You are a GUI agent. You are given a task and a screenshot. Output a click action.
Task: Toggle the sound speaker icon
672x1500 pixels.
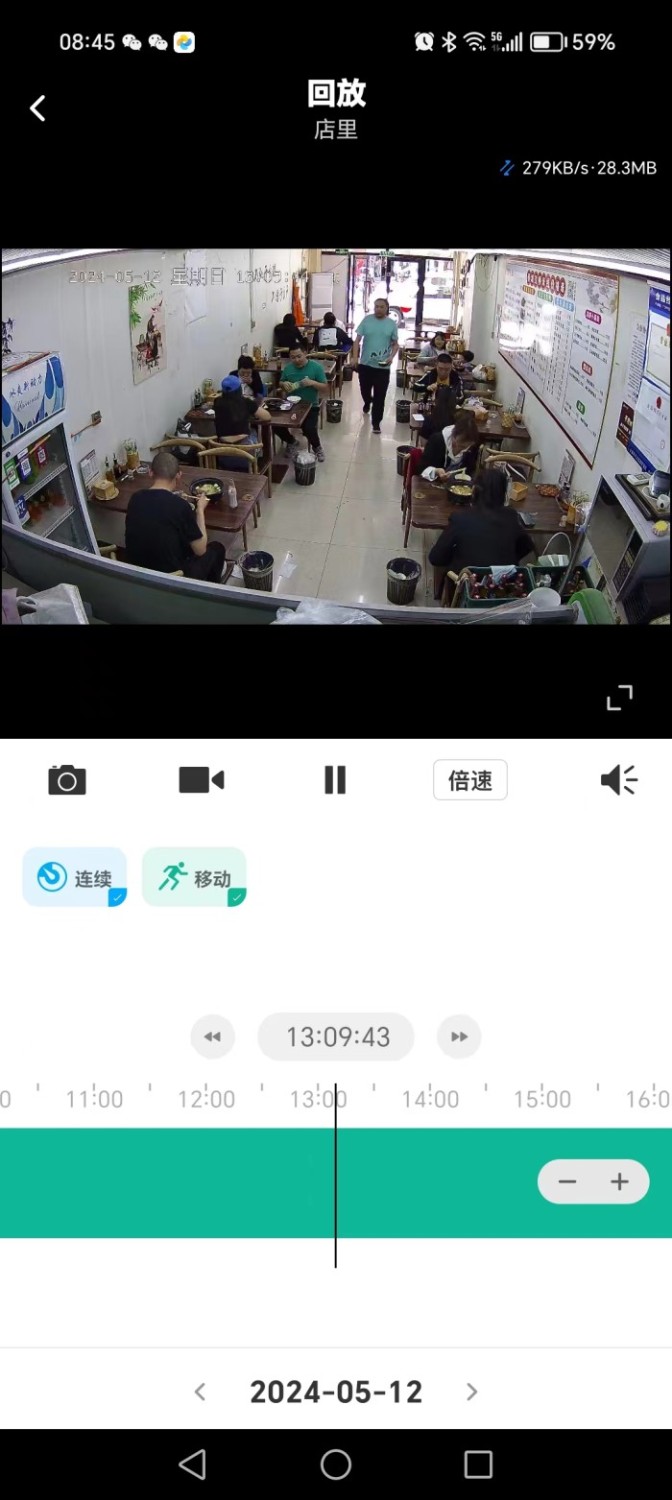(619, 780)
